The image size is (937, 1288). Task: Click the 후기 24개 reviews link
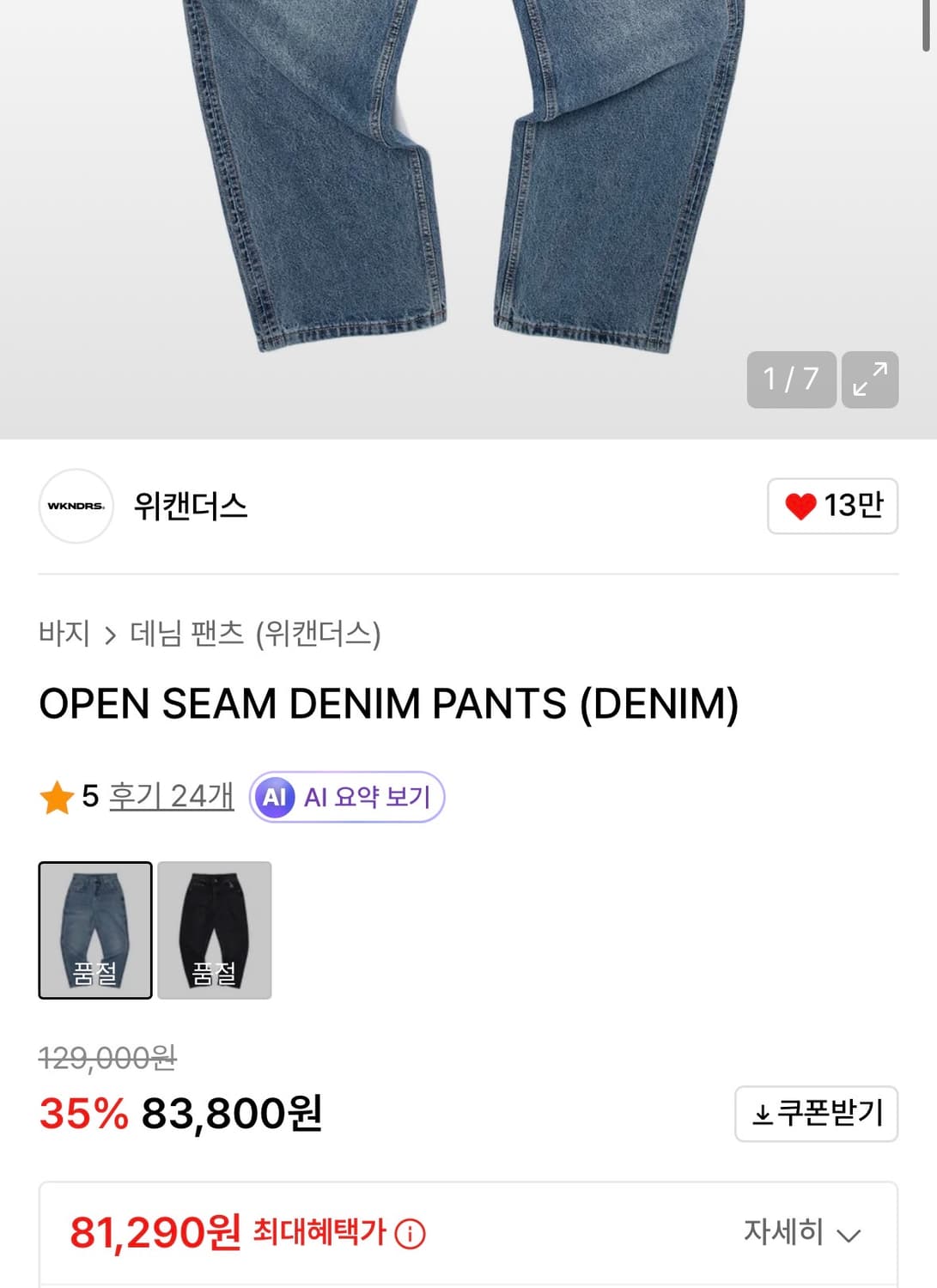pyautogui.click(x=169, y=797)
